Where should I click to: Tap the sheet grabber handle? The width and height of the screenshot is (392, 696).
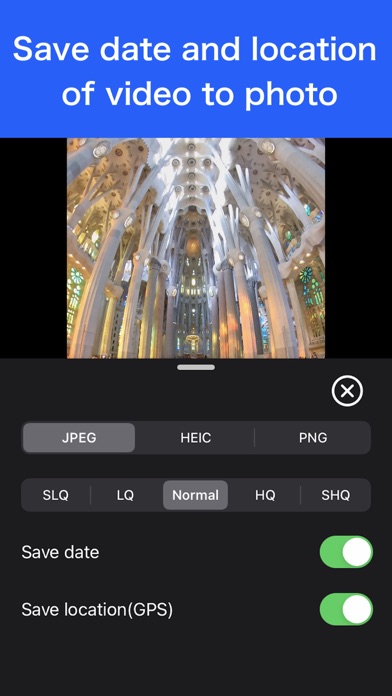pyautogui.click(x=196, y=367)
